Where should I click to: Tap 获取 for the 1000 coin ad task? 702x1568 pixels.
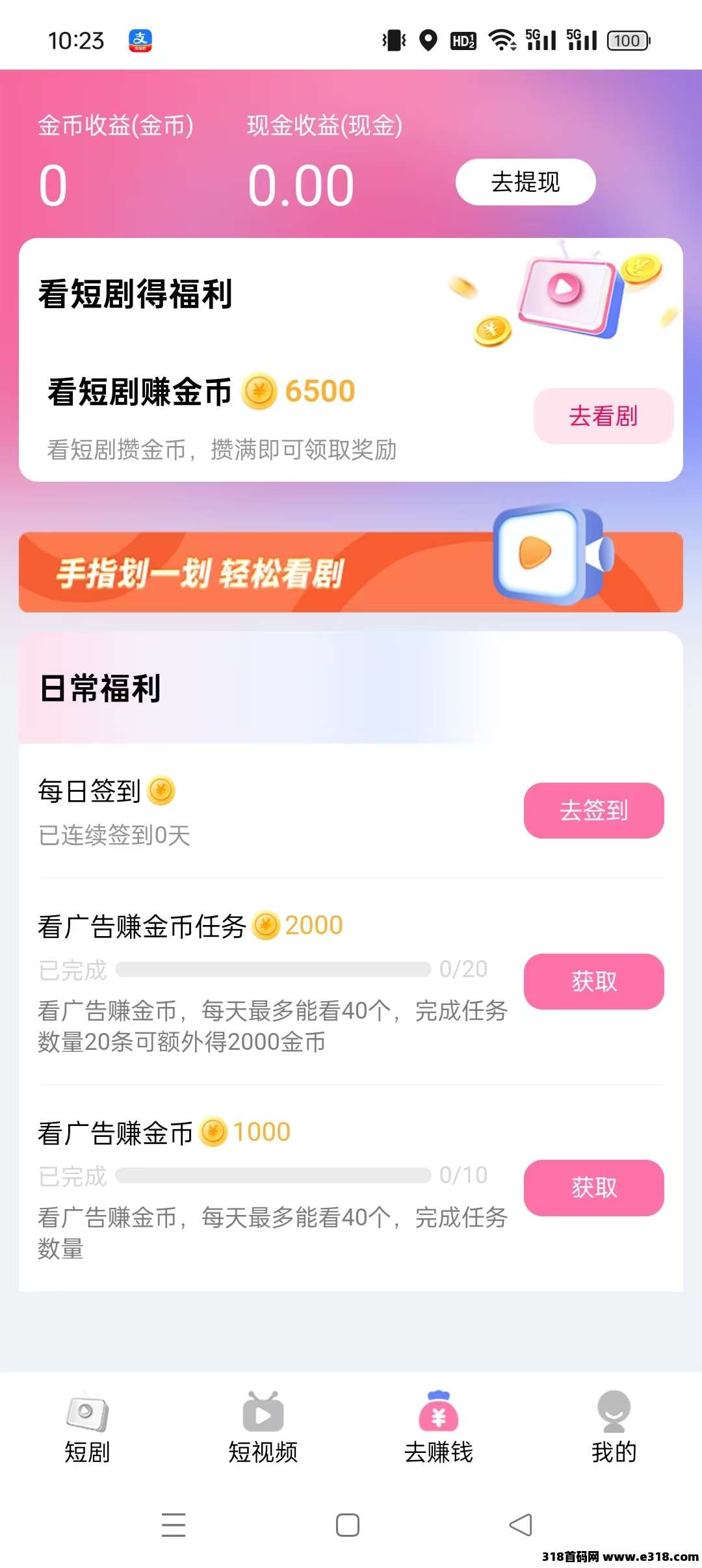[x=593, y=1188]
